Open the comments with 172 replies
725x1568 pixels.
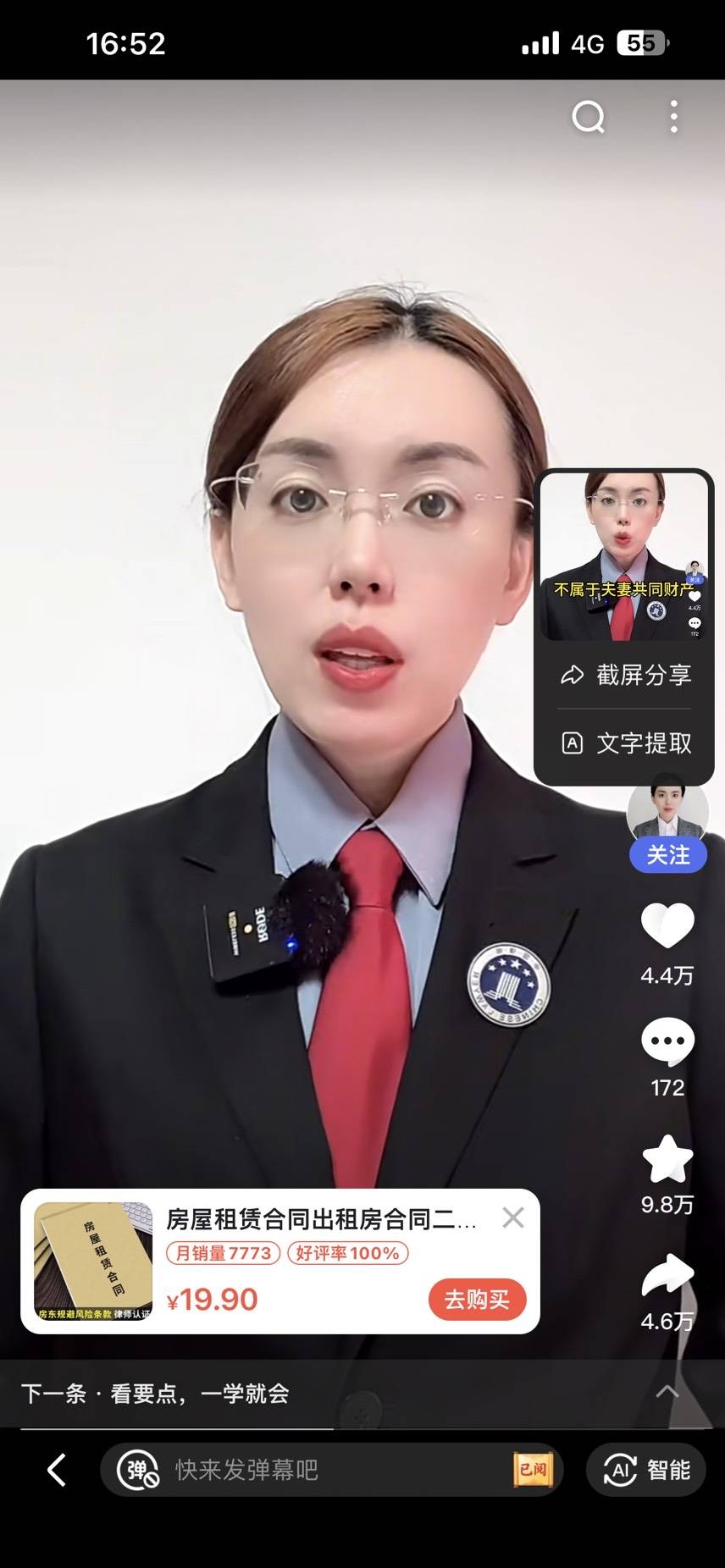click(667, 1041)
